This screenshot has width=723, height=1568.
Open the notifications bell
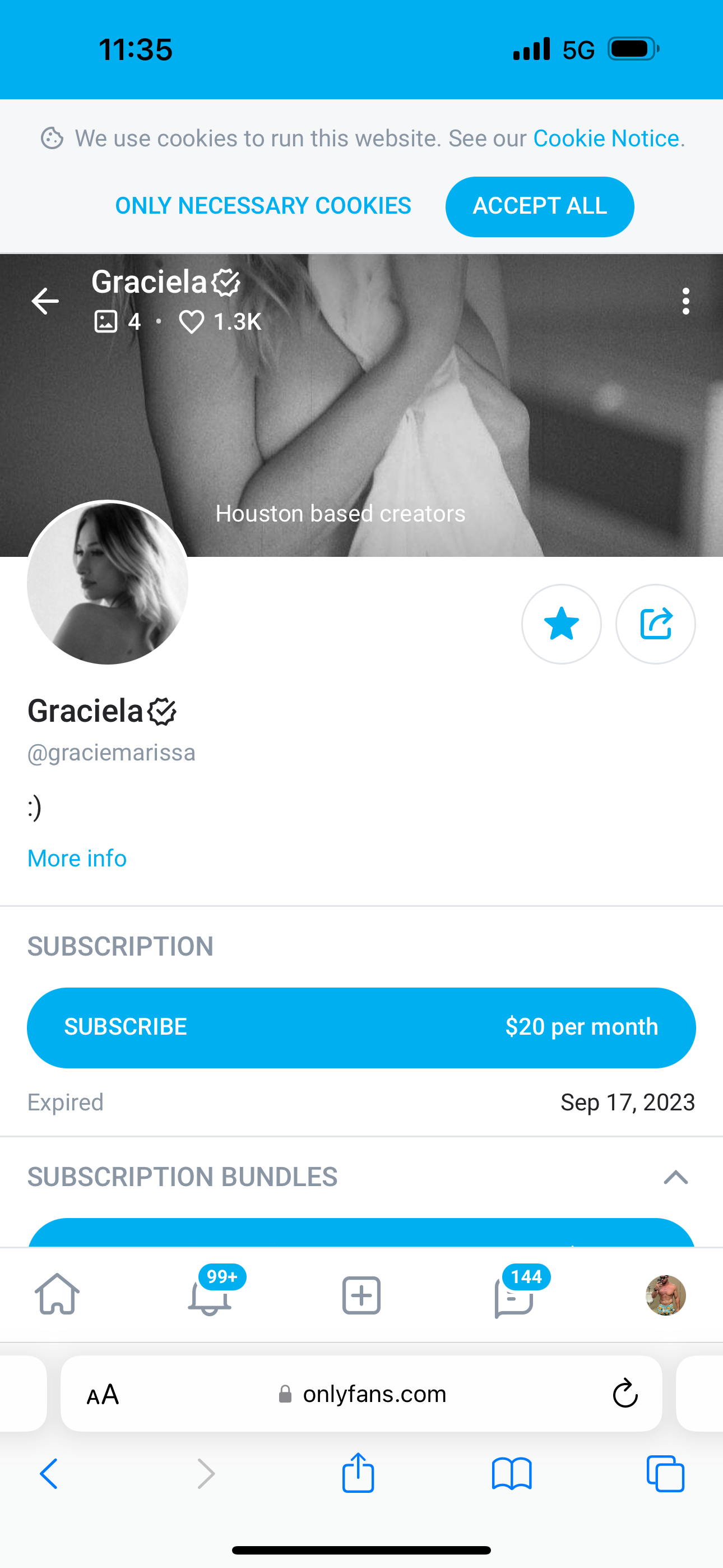210,1296
